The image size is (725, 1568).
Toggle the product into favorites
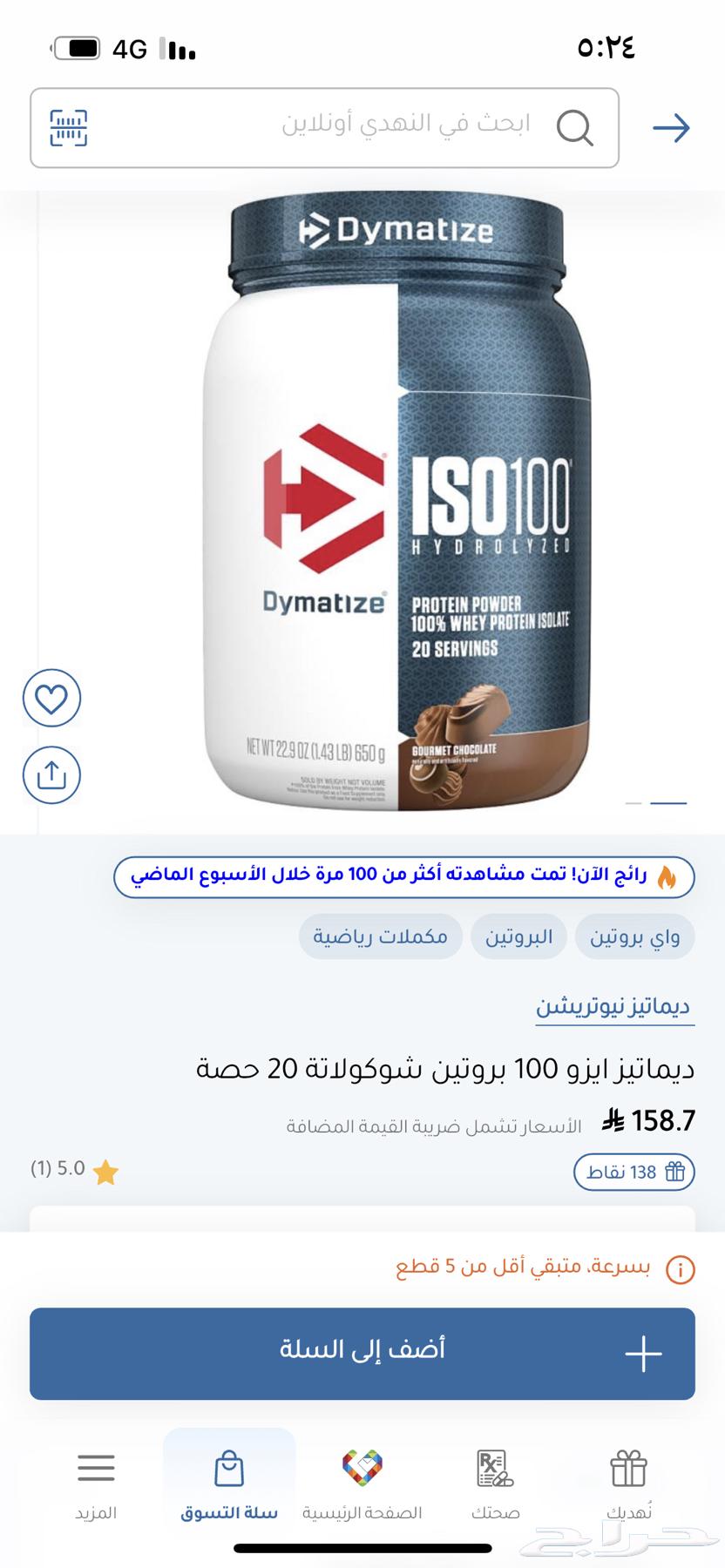[x=52, y=699]
